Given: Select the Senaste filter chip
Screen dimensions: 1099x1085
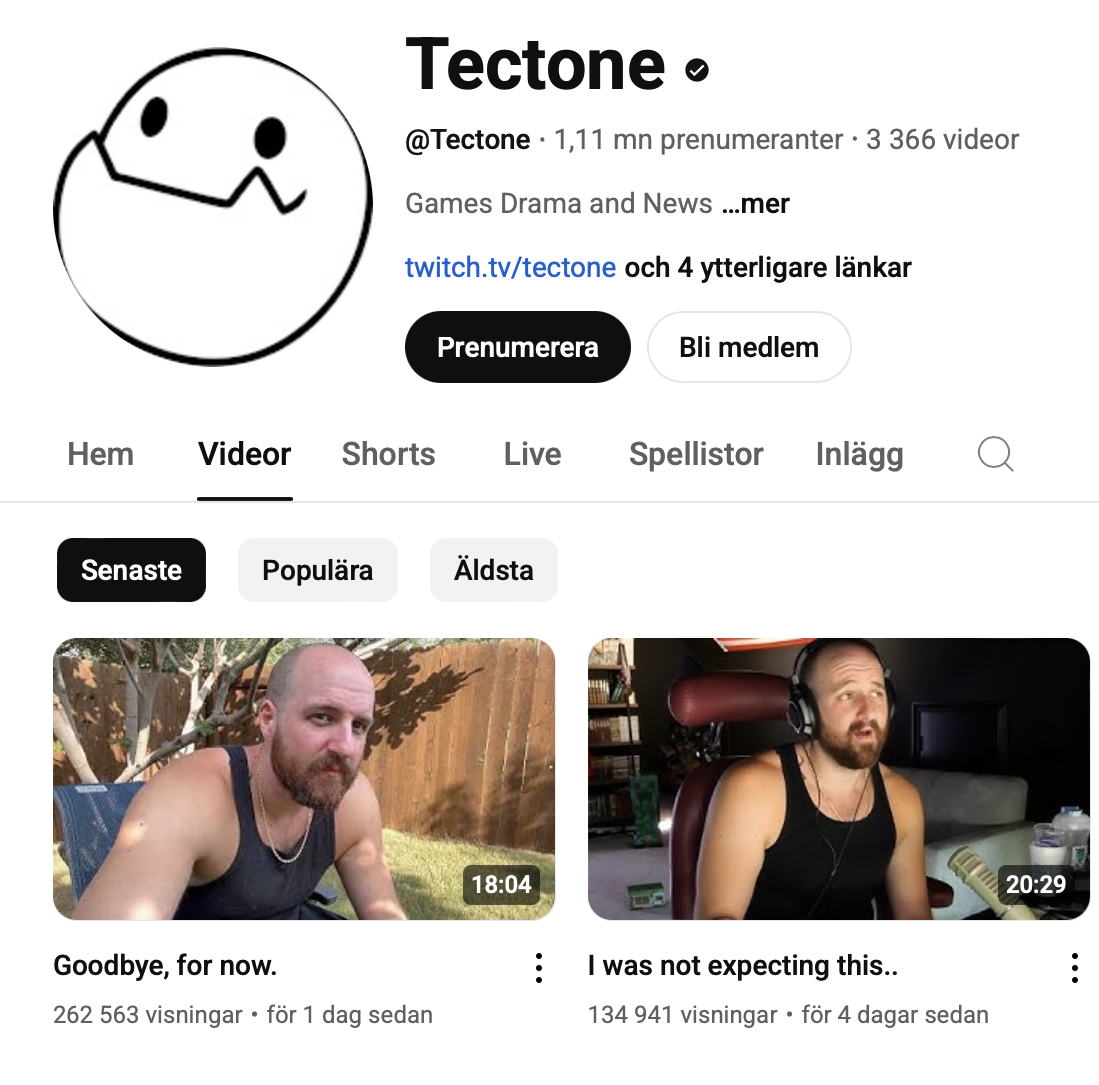Looking at the screenshot, I should (131, 570).
